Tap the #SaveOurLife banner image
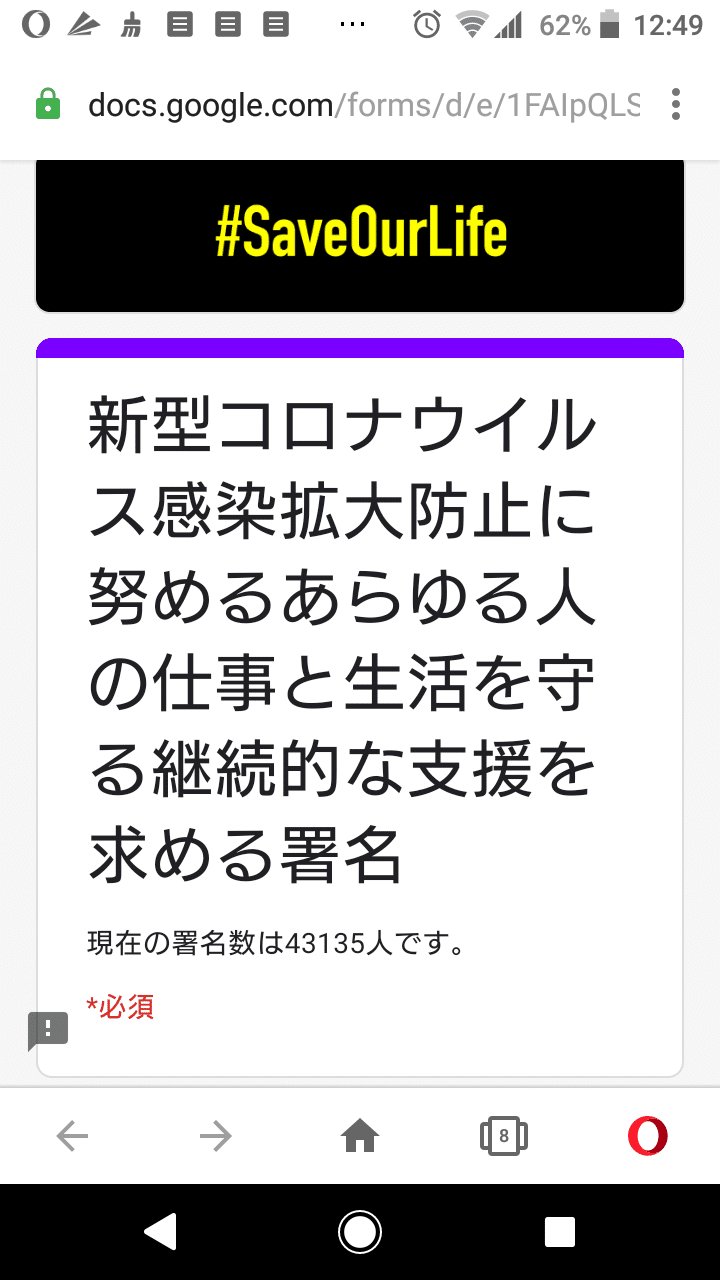The width and height of the screenshot is (720, 1280). [360, 234]
